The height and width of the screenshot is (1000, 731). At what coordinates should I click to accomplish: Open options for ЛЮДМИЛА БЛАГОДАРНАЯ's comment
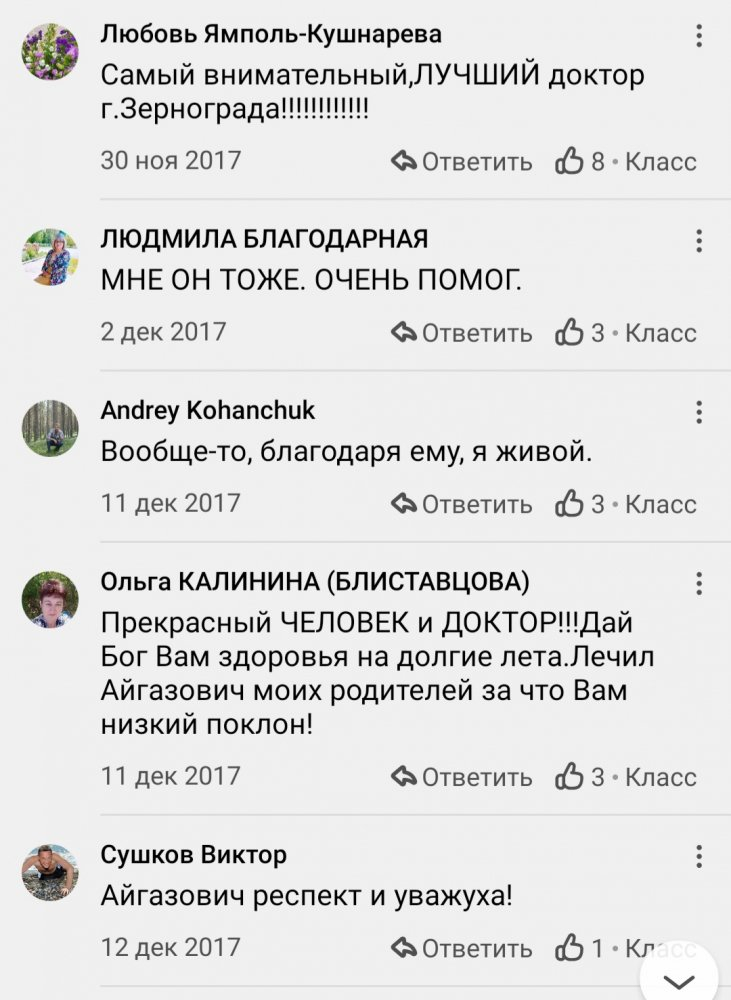point(698,240)
